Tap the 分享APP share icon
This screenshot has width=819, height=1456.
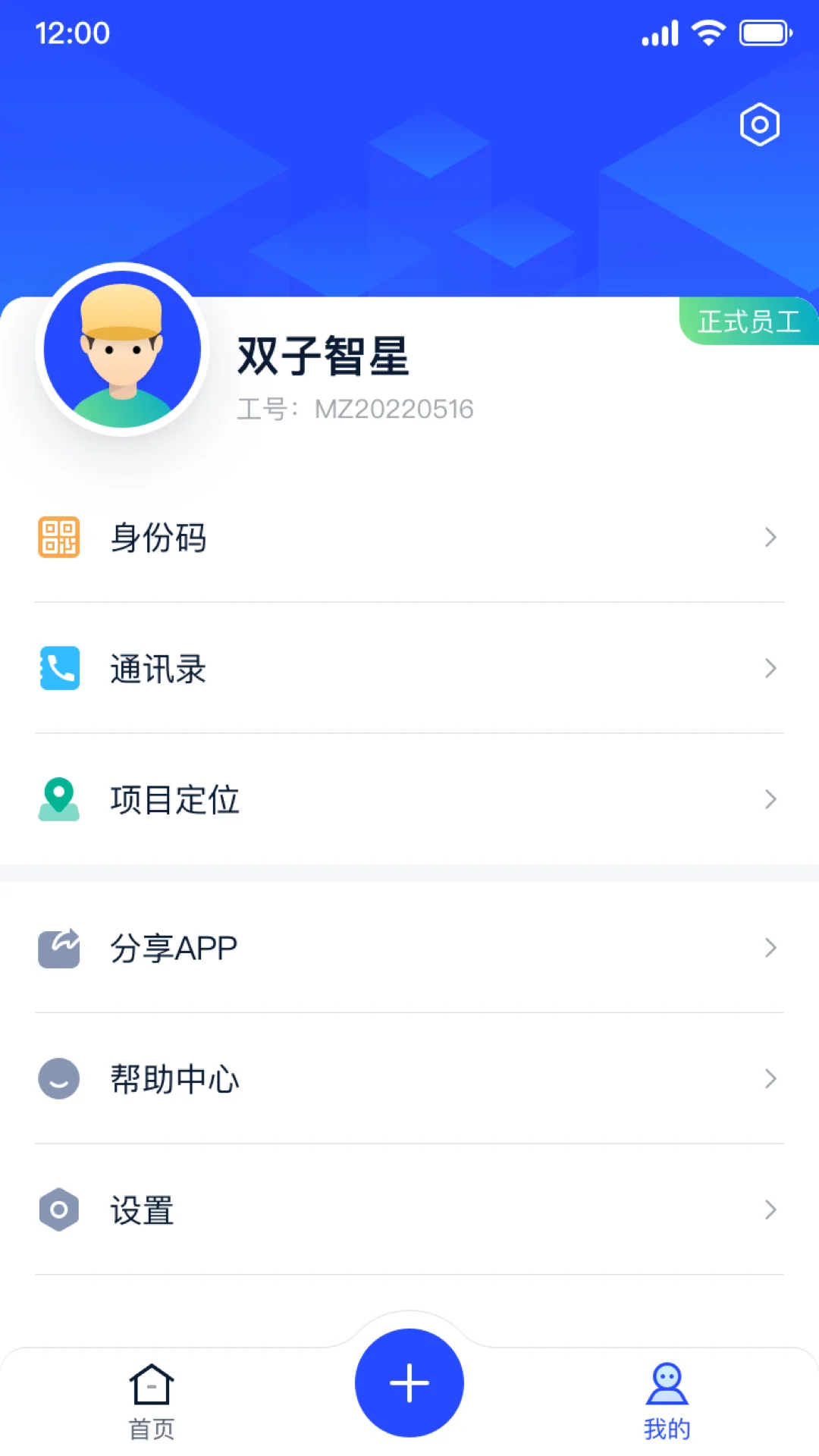coord(59,947)
